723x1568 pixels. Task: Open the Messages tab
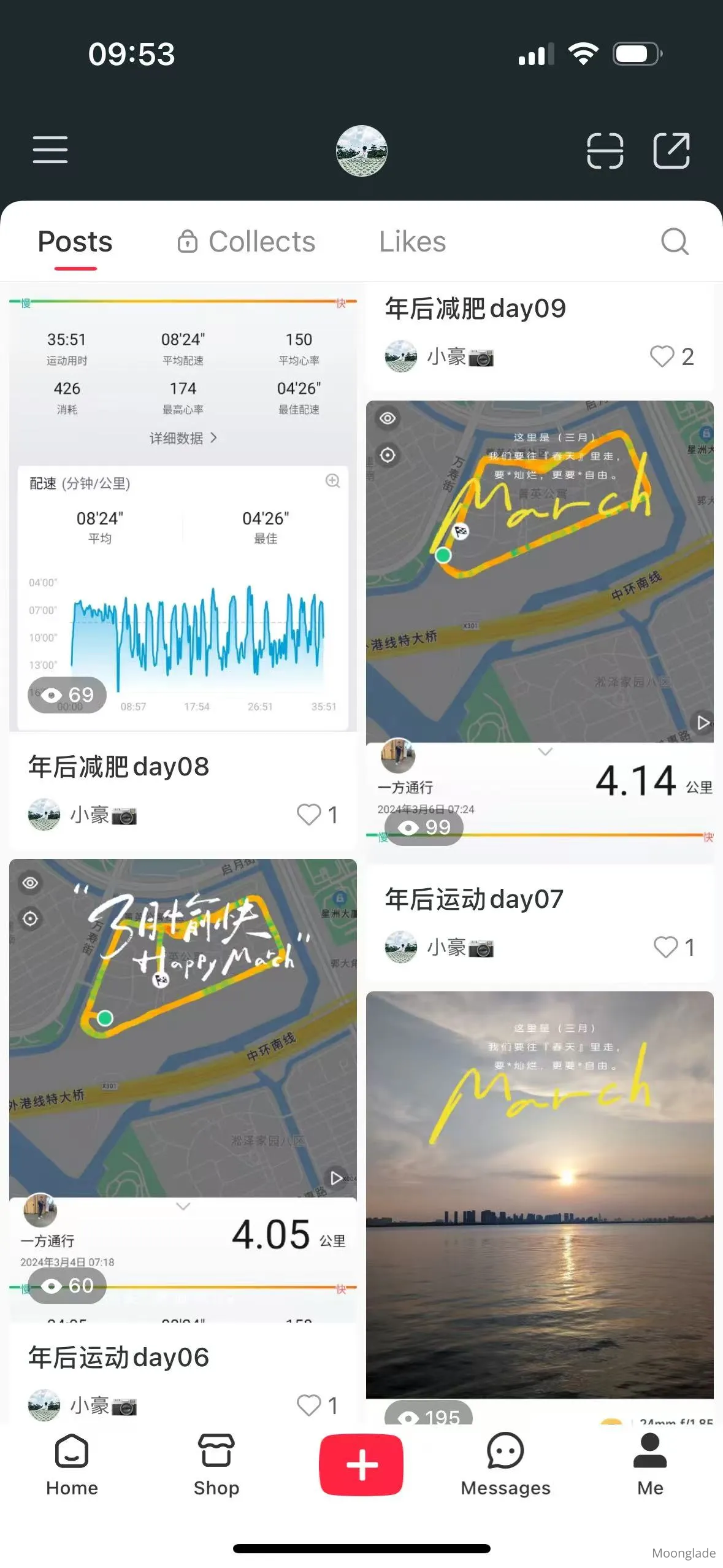pyautogui.click(x=505, y=1465)
